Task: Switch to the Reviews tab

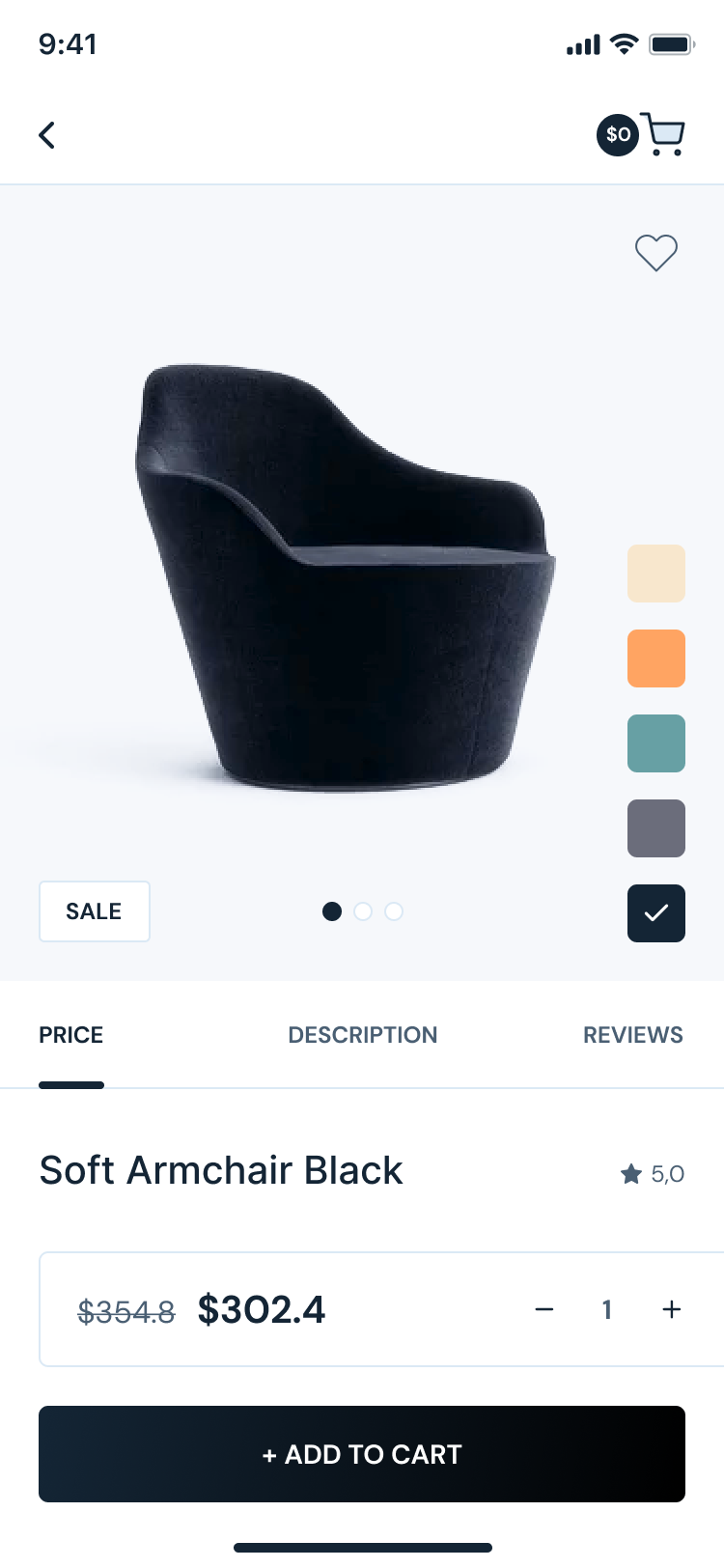Action: pyautogui.click(x=632, y=1035)
